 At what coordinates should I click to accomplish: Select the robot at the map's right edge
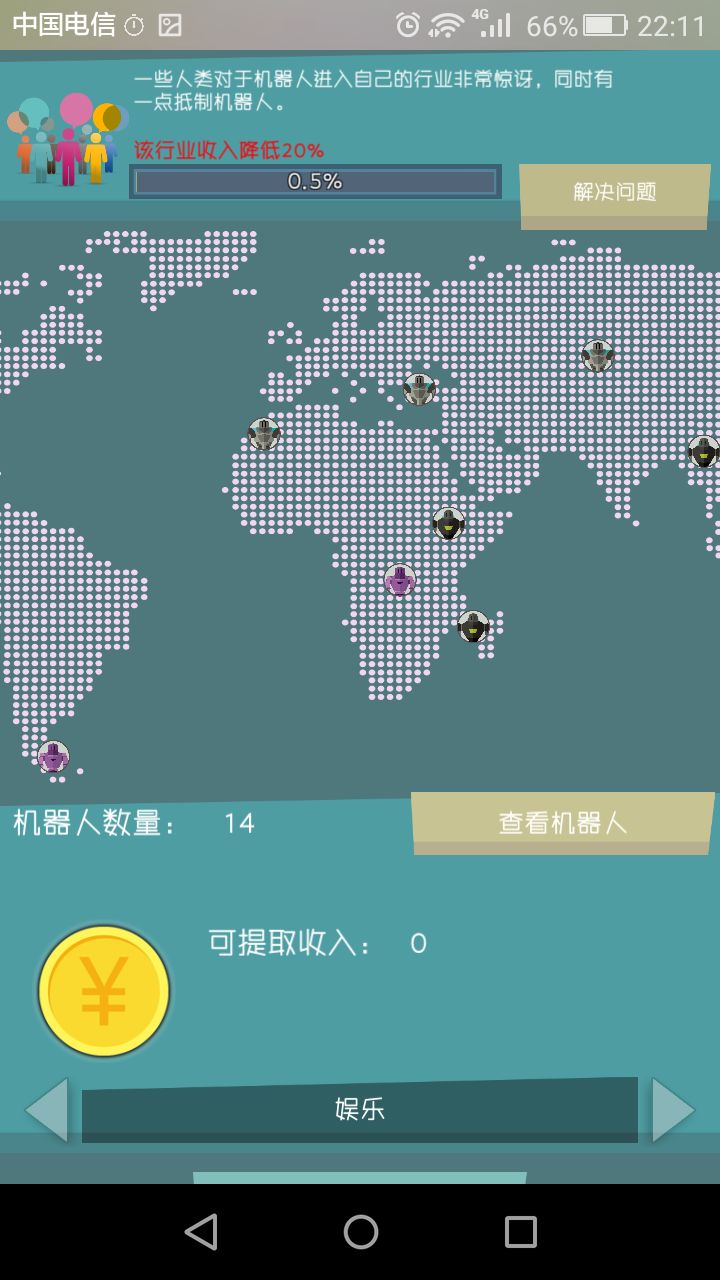pyautogui.click(x=701, y=452)
